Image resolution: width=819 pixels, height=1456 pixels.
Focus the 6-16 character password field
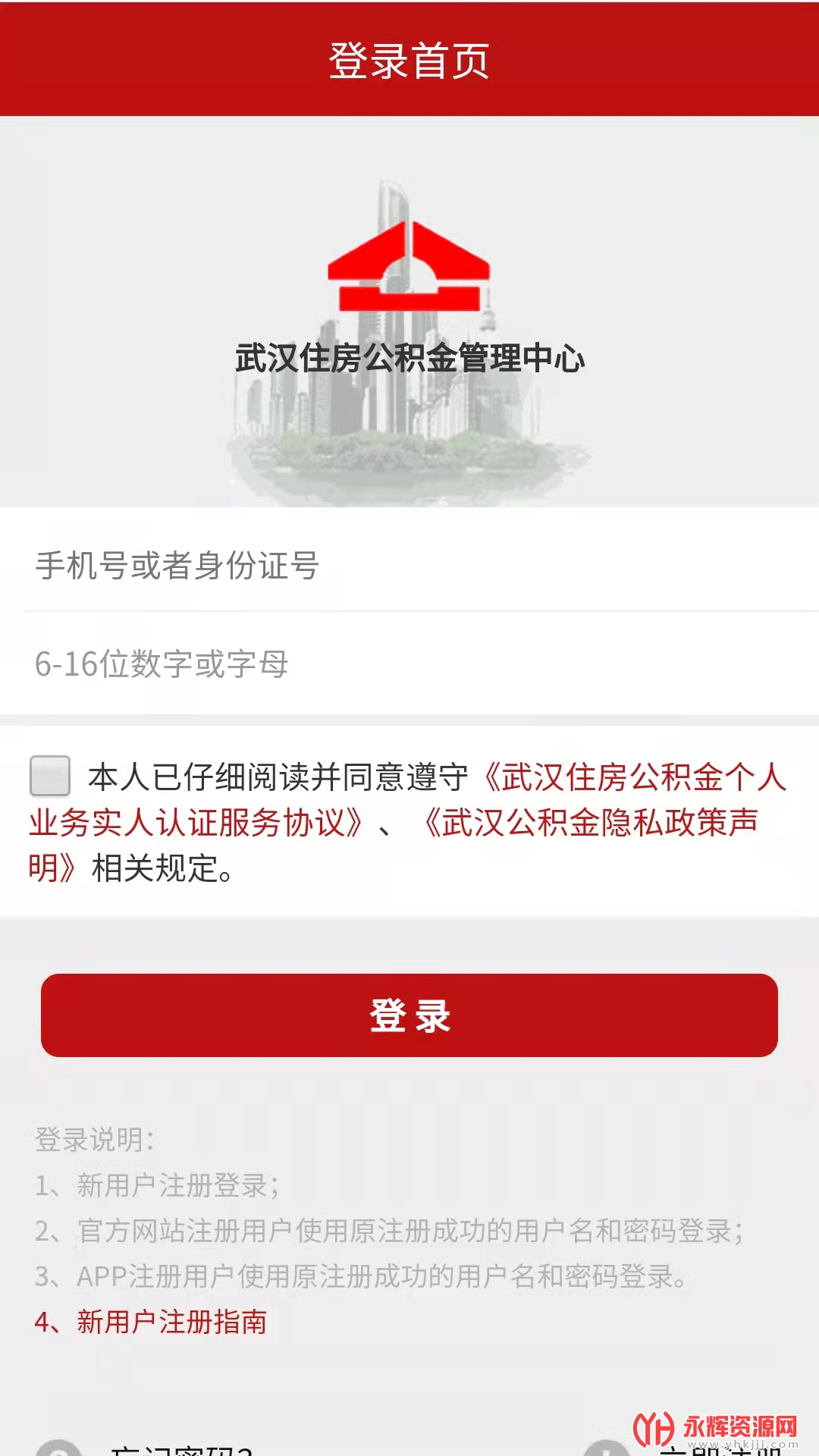coord(409,664)
